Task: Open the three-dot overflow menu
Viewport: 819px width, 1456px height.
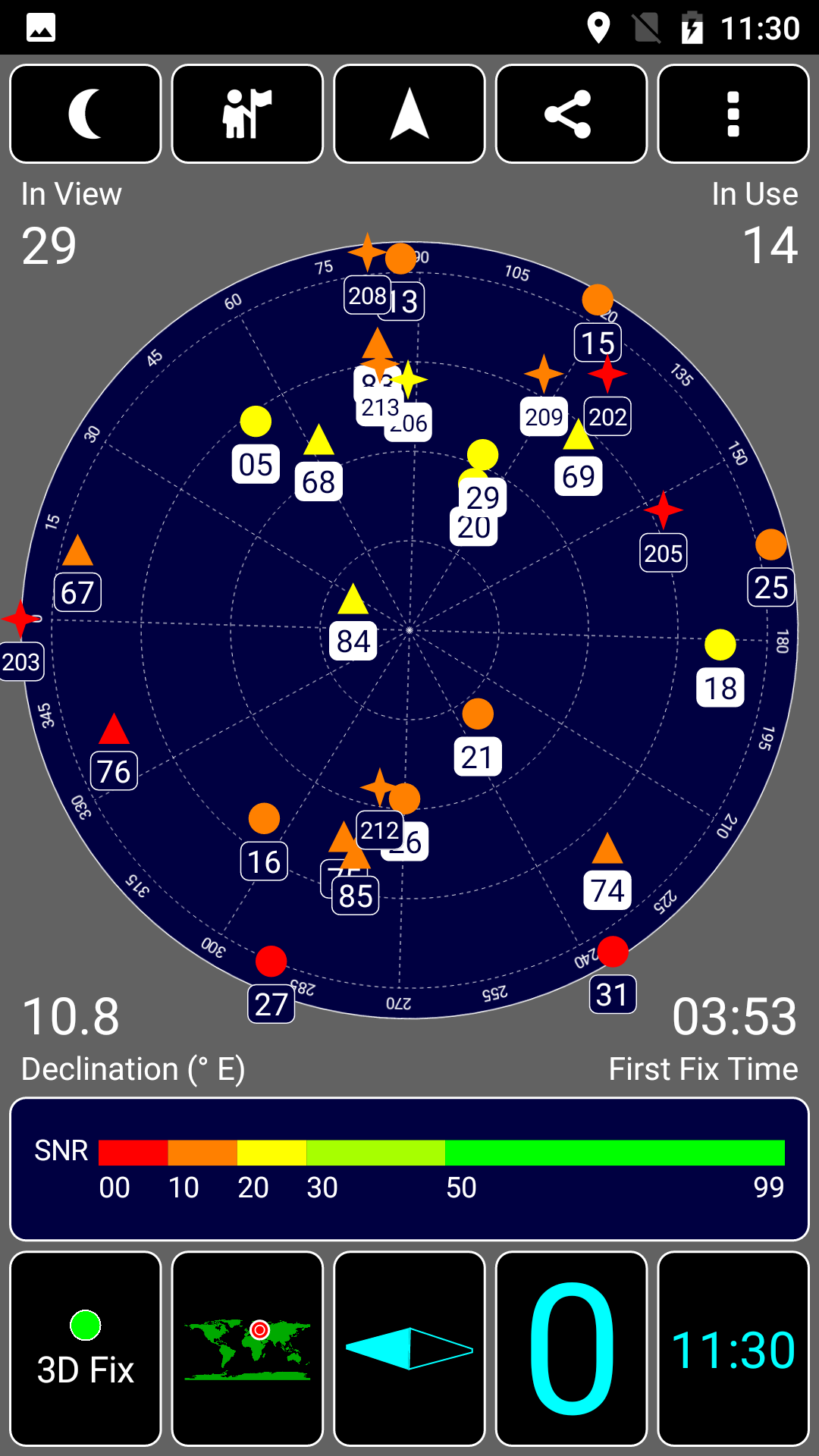Action: click(x=733, y=114)
